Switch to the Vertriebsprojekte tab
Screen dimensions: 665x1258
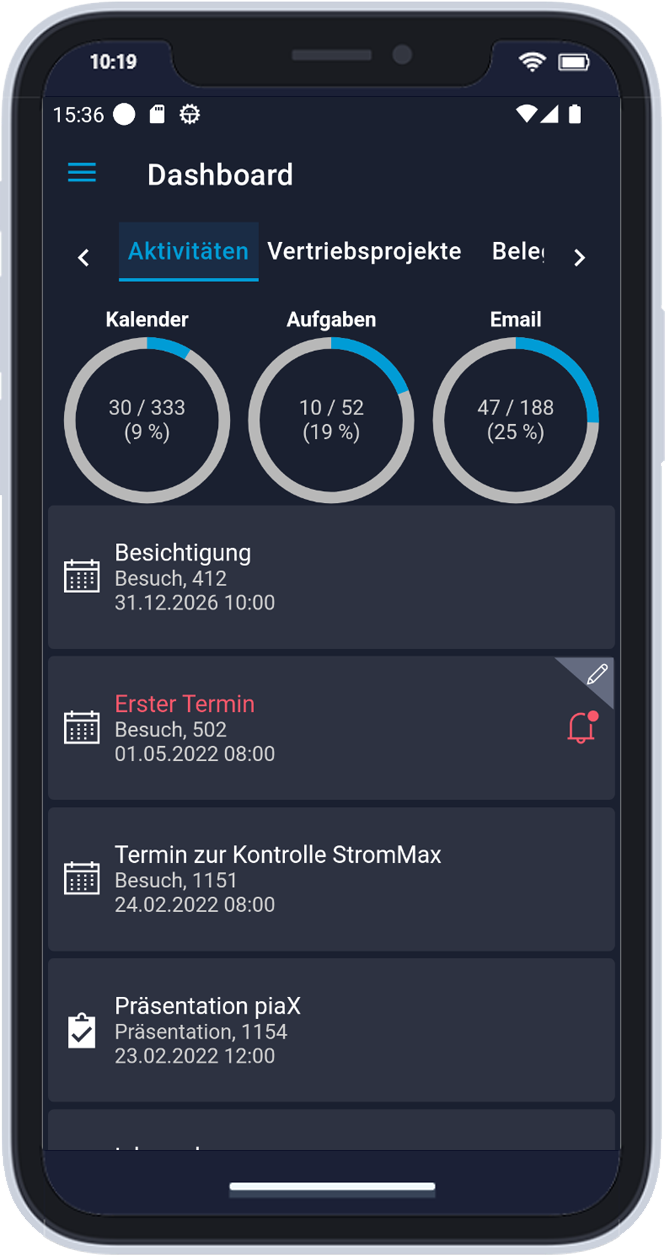point(365,251)
